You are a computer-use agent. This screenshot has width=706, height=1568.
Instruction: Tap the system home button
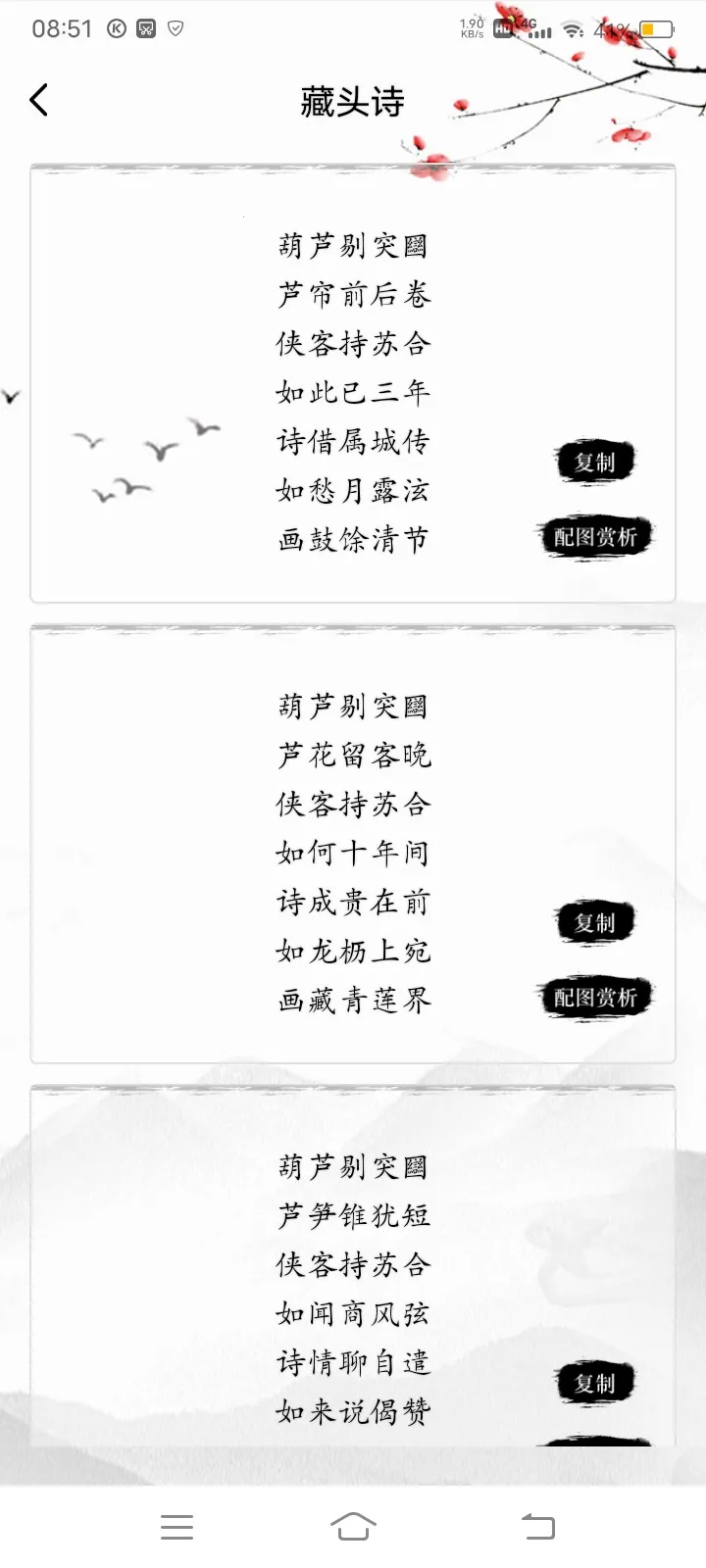353,1526
